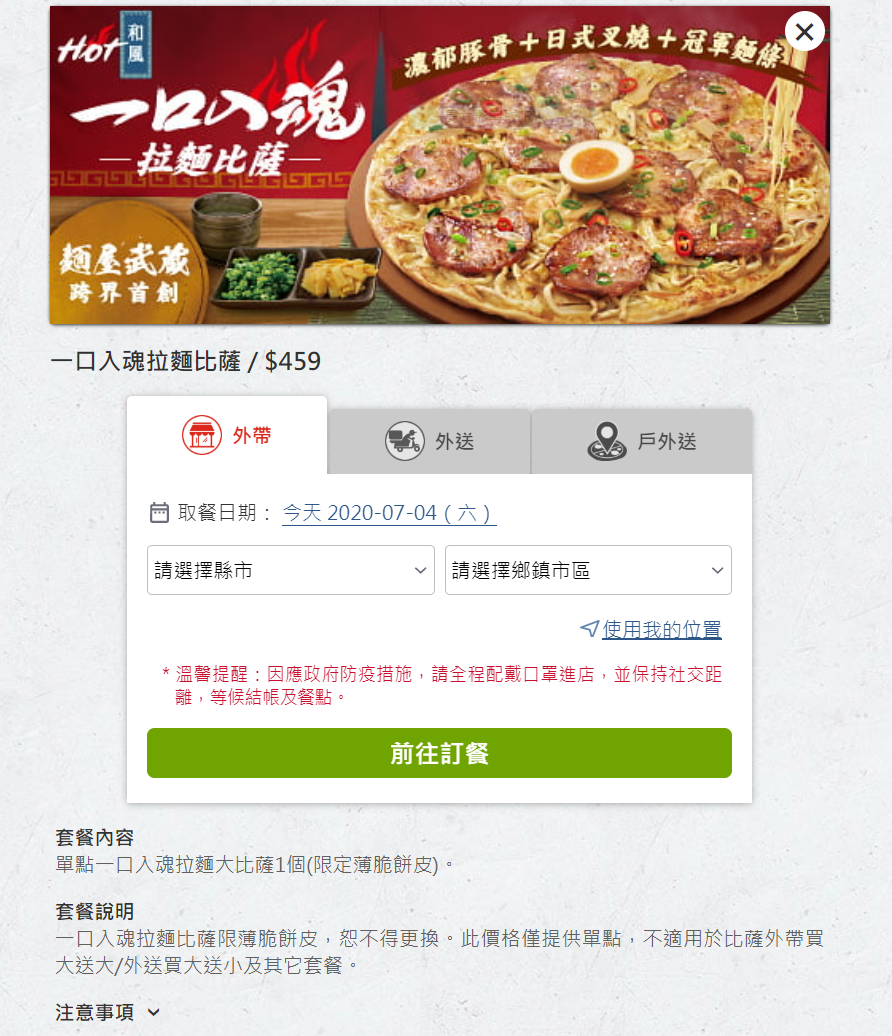Tap 使用我的位置 link

pos(660,629)
